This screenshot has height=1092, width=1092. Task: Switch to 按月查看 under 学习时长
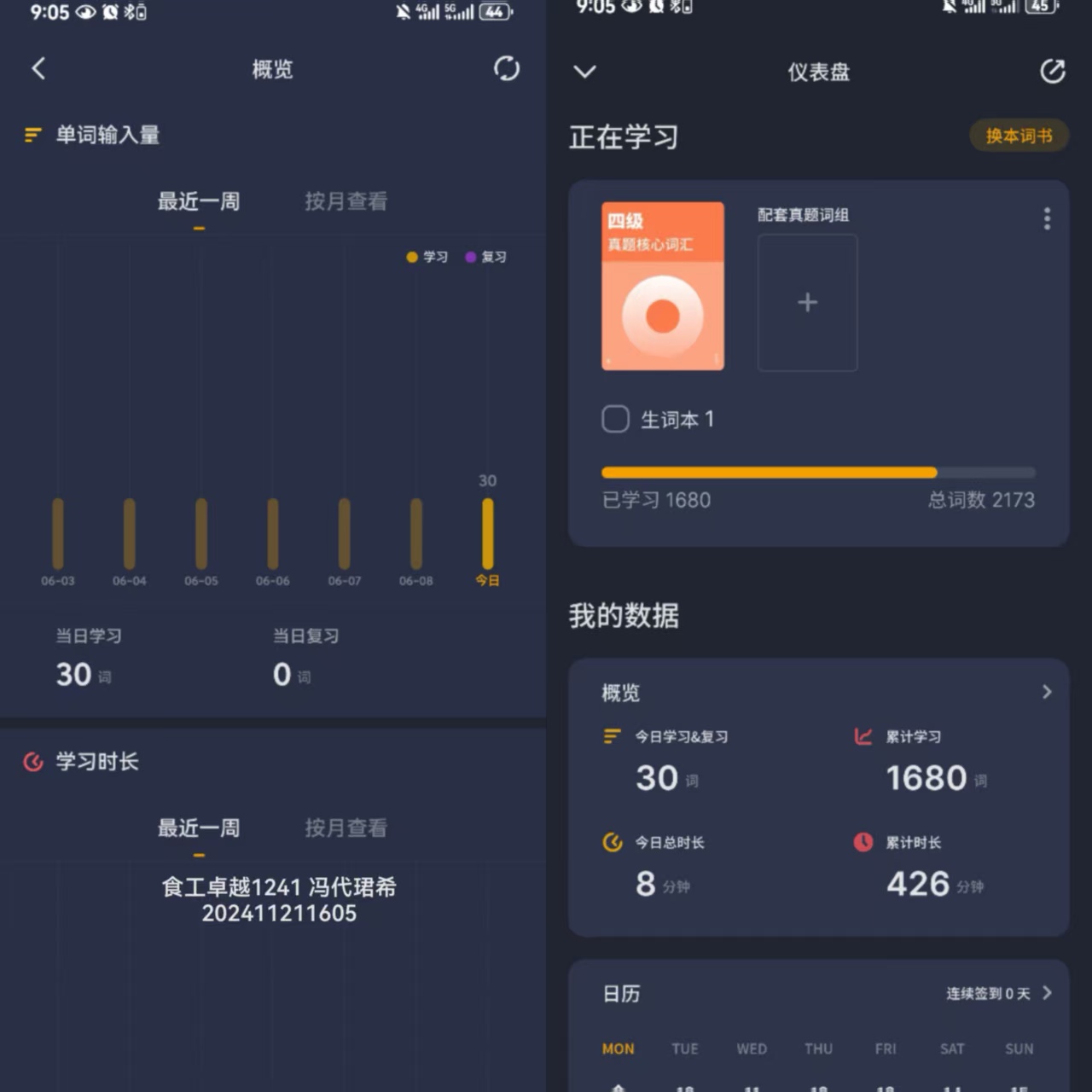pyautogui.click(x=346, y=828)
